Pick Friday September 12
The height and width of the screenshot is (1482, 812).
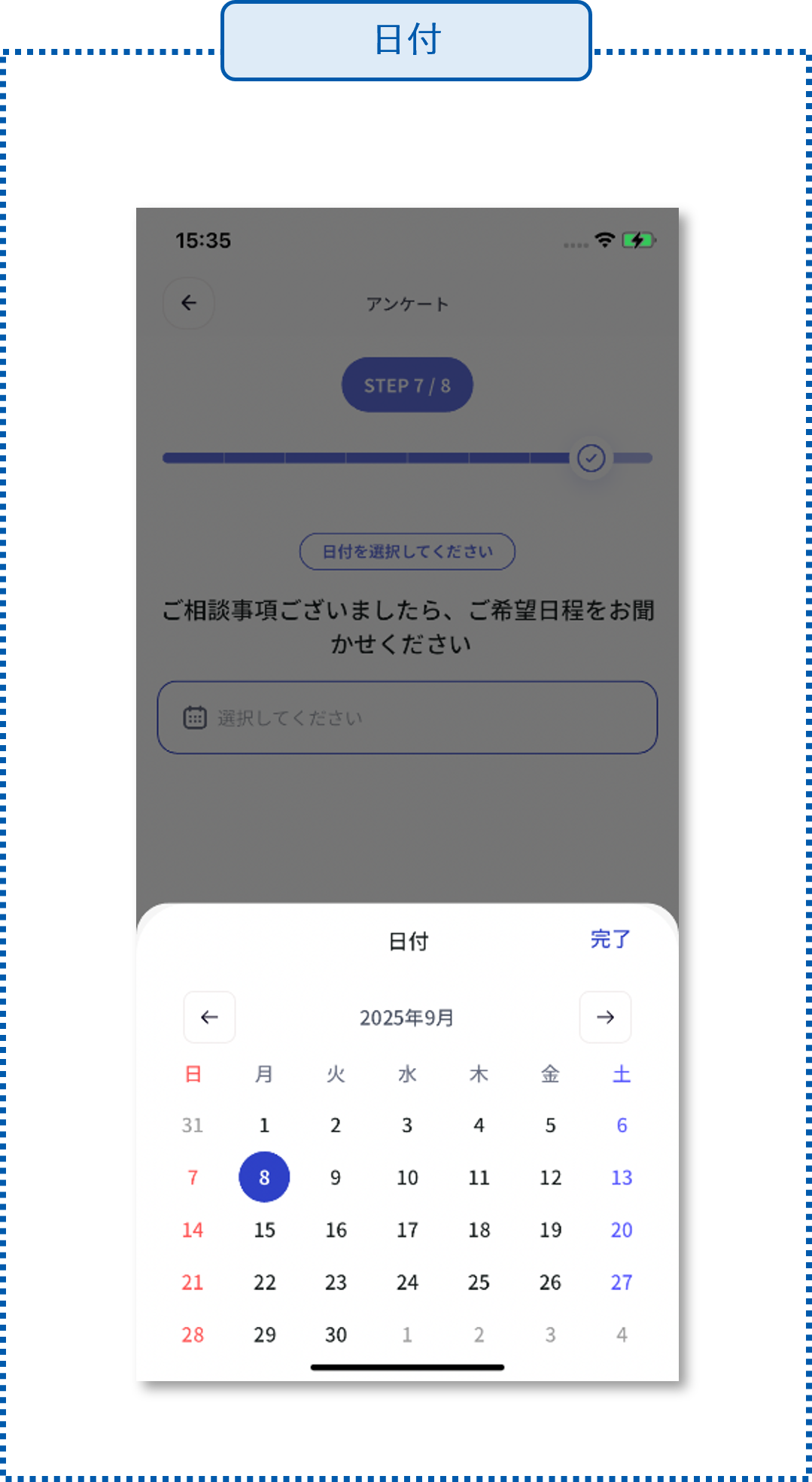pos(550,1178)
